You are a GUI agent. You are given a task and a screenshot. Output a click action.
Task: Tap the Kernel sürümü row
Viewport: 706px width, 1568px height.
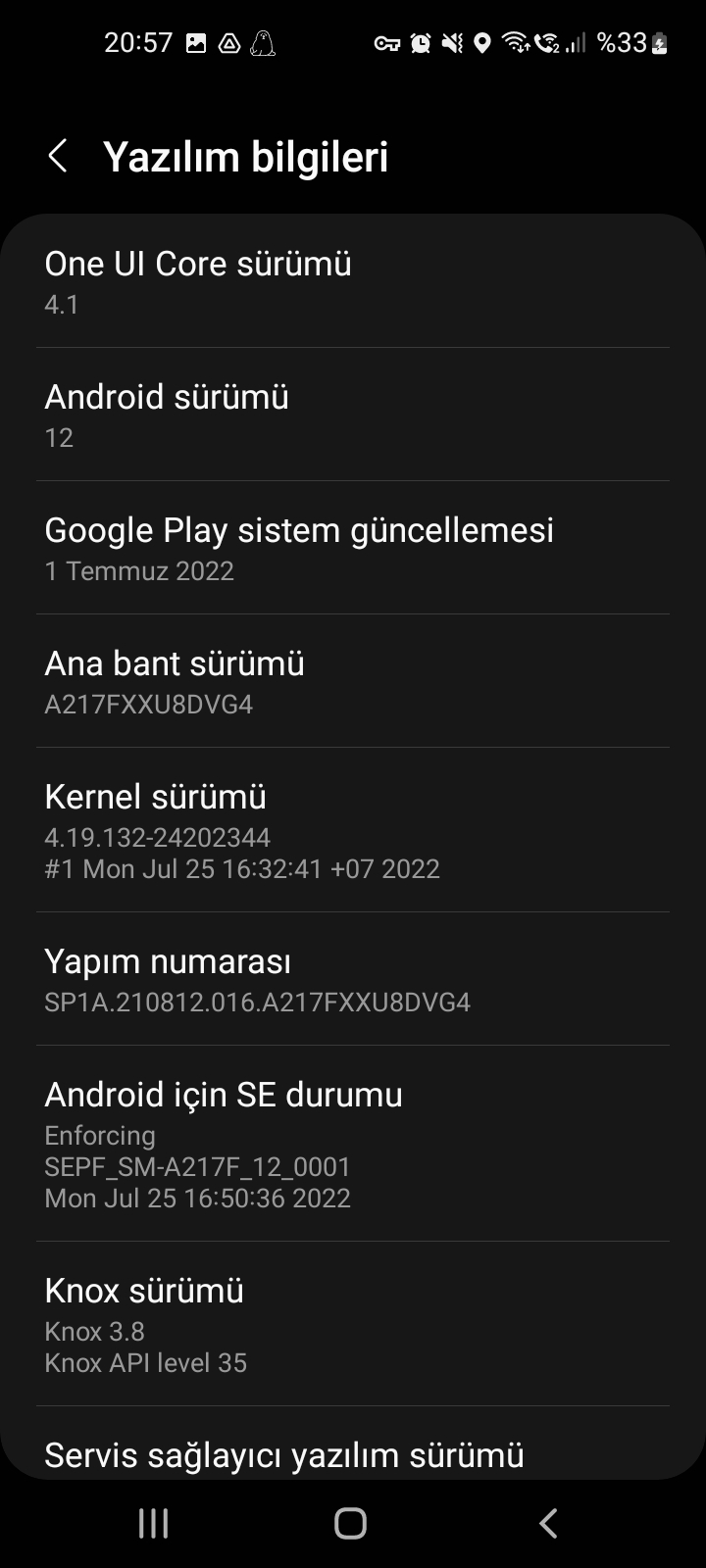point(353,830)
